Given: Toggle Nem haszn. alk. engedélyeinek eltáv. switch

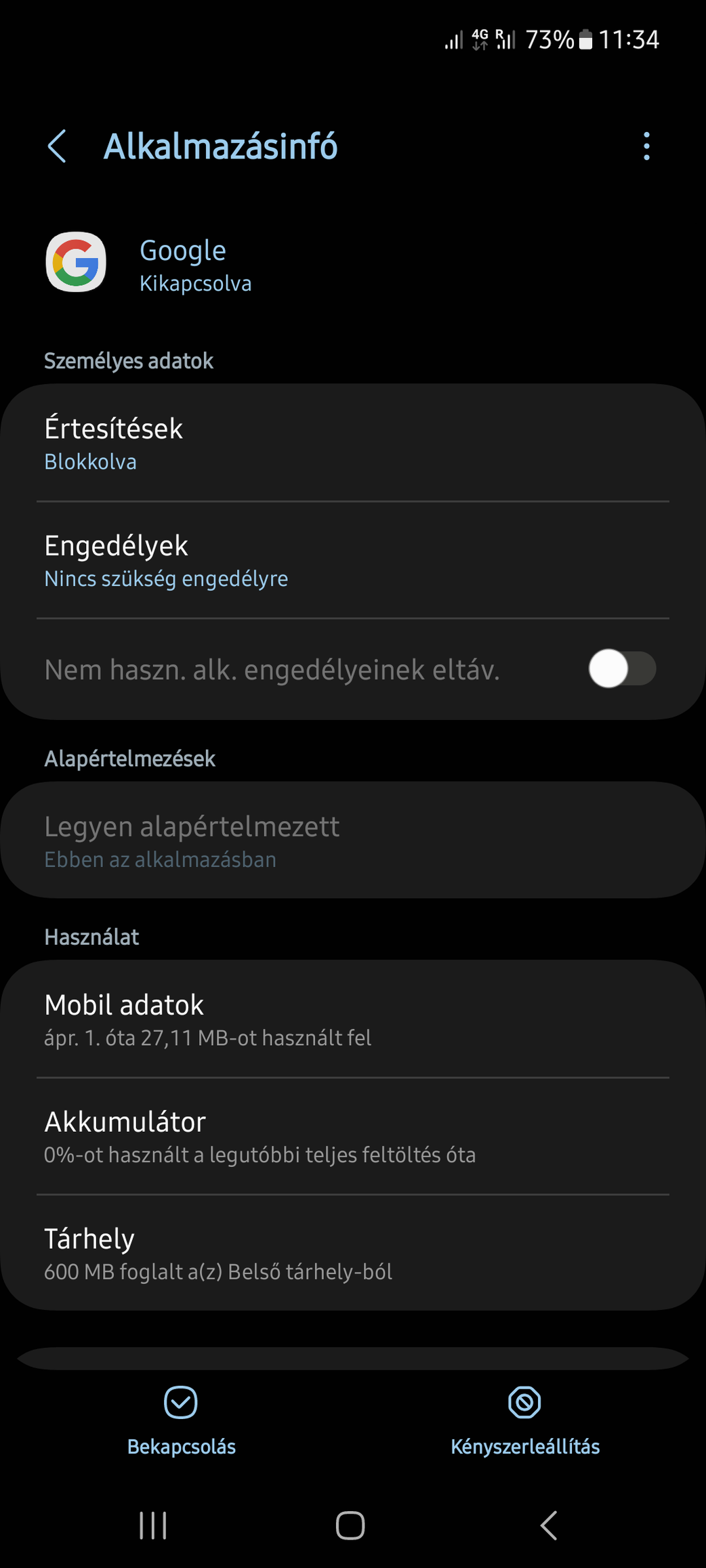Looking at the screenshot, I should [x=622, y=669].
